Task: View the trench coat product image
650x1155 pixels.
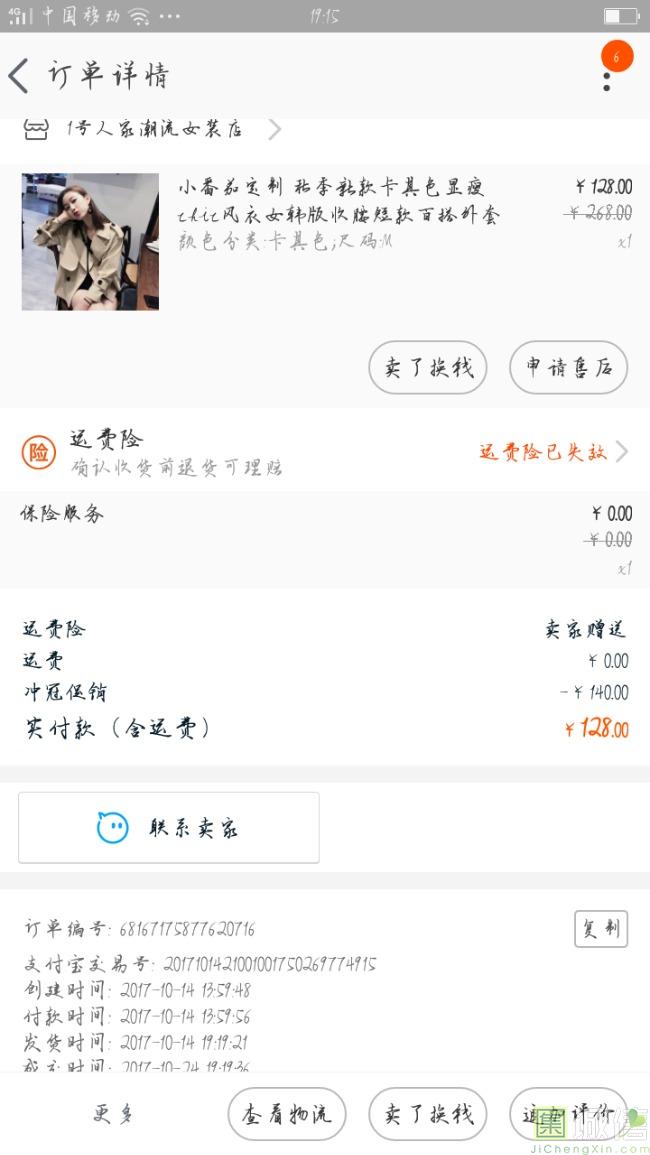Action: point(90,241)
